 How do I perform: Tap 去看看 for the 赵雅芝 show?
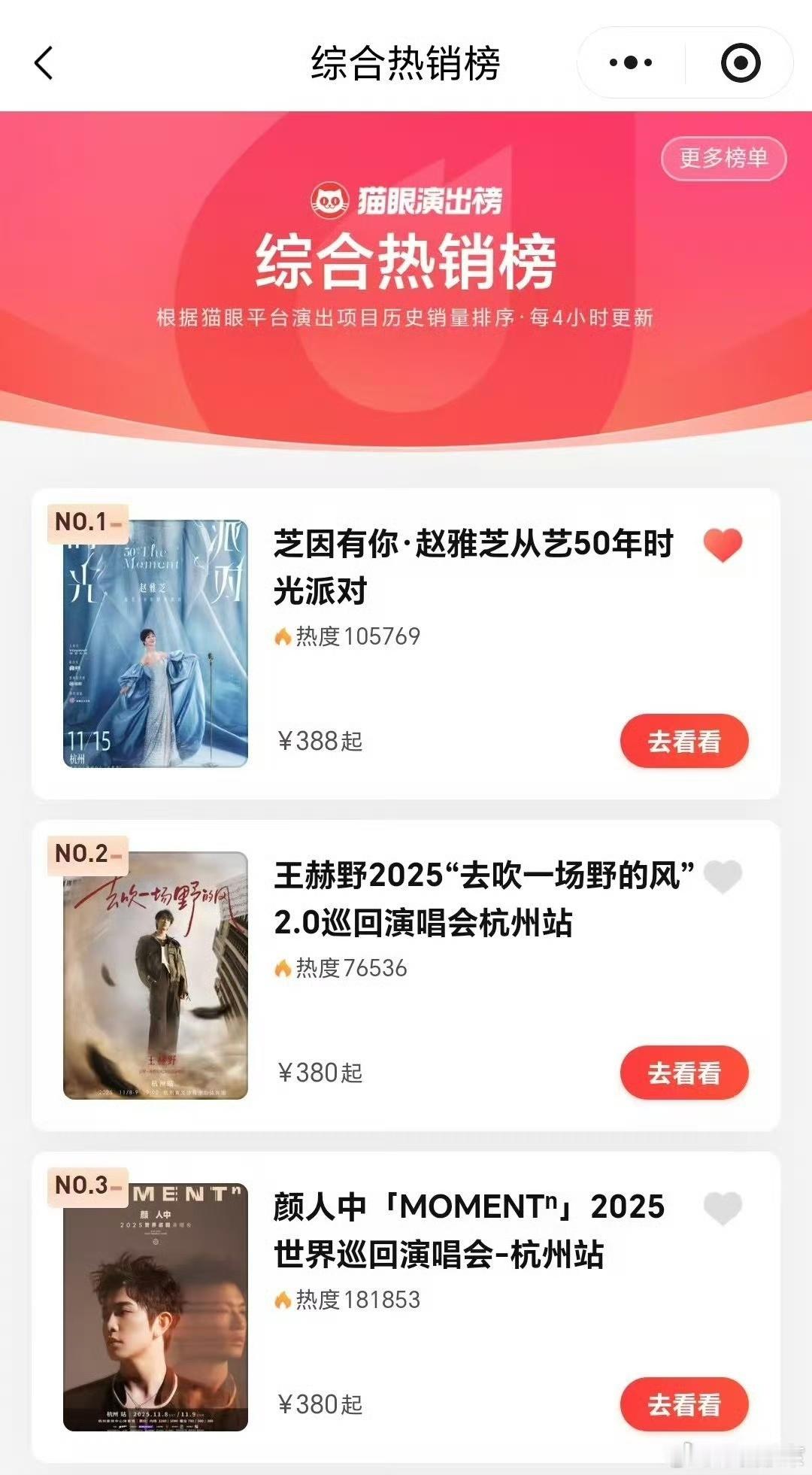683,742
